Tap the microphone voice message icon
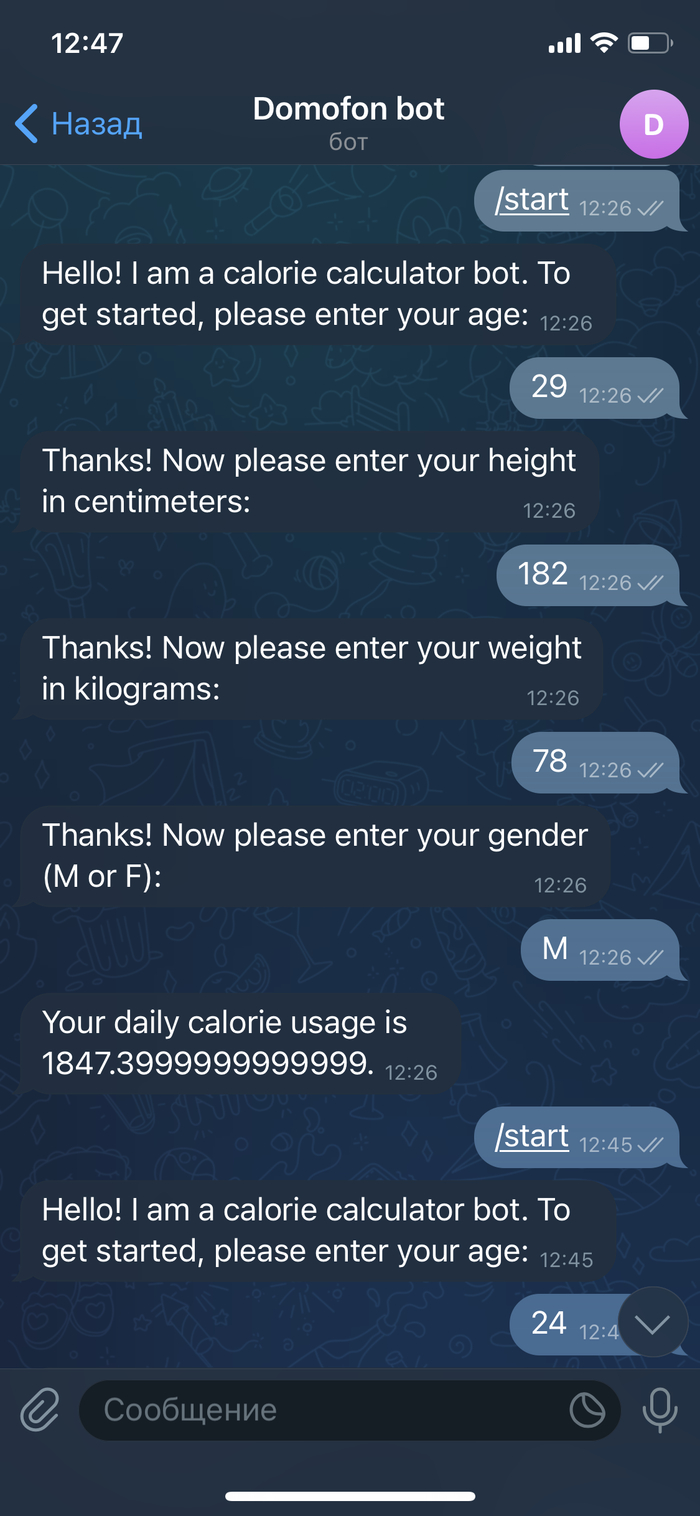Screen dimensions: 700x1516 click(x=659, y=1410)
